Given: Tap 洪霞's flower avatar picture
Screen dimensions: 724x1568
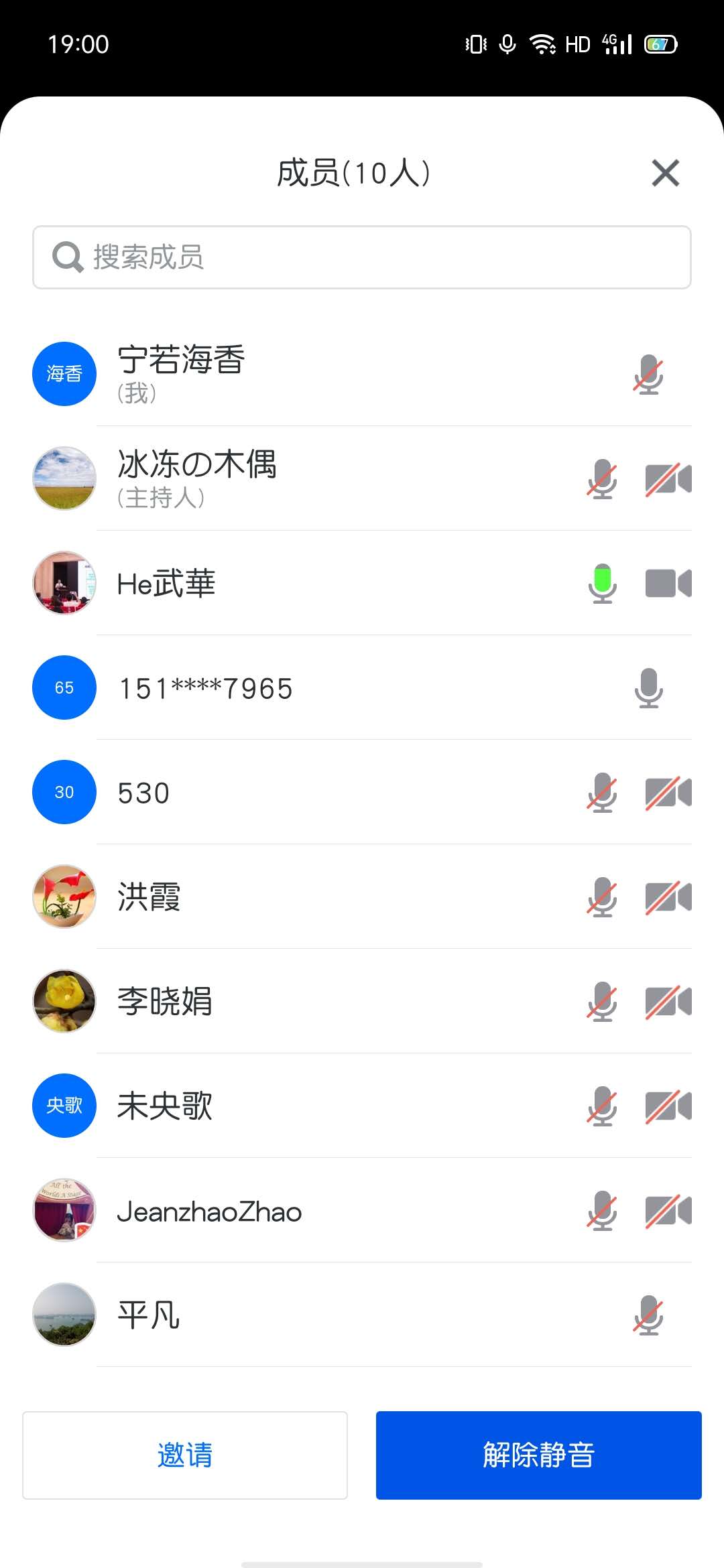Looking at the screenshot, I should [64, 897].
